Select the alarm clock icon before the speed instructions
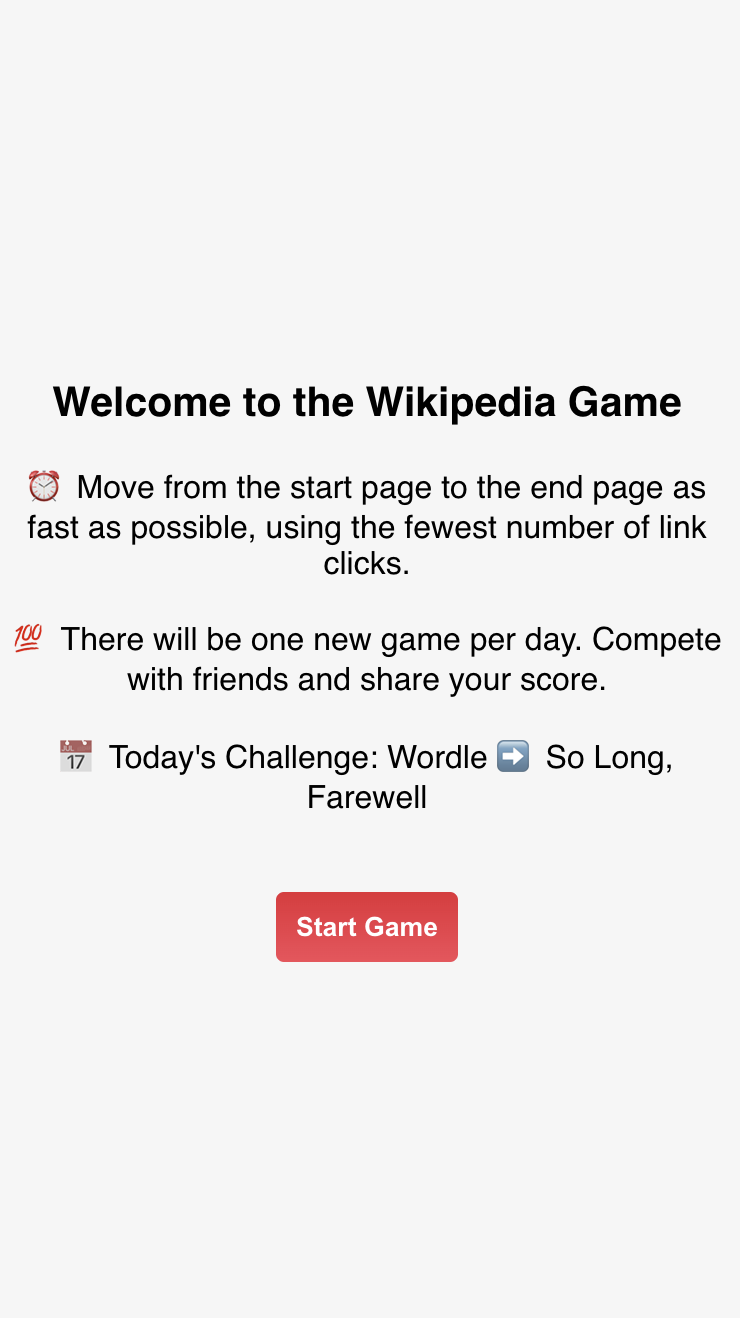 click(x=44, y=487)
